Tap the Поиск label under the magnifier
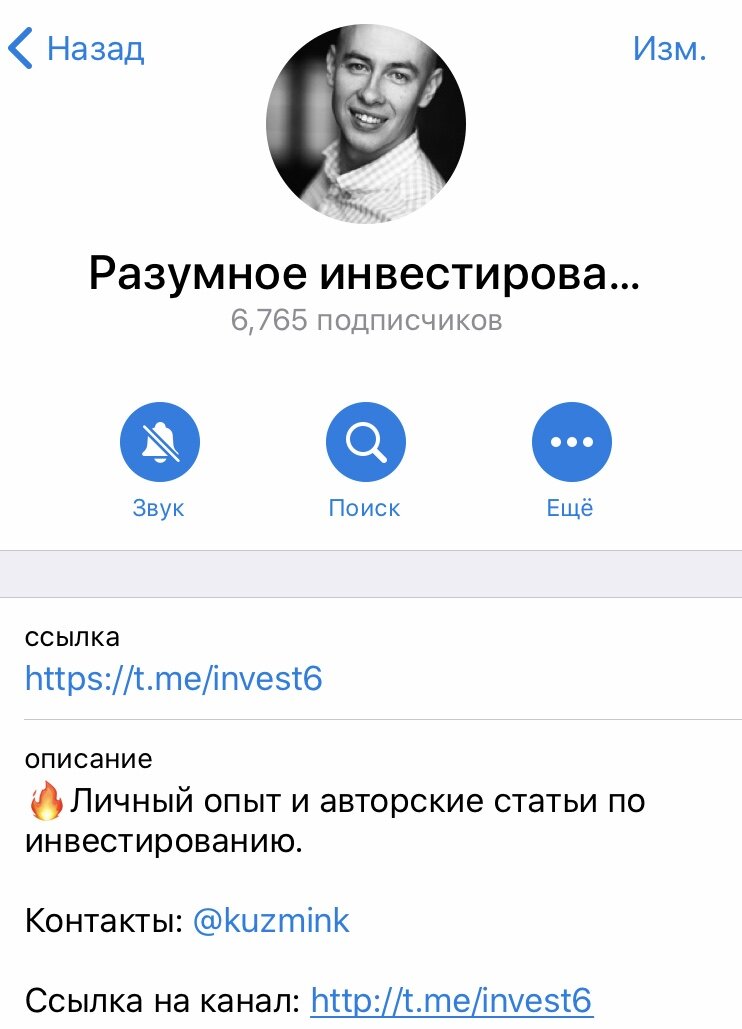742x1029 pixels. [x=366, y=507]
